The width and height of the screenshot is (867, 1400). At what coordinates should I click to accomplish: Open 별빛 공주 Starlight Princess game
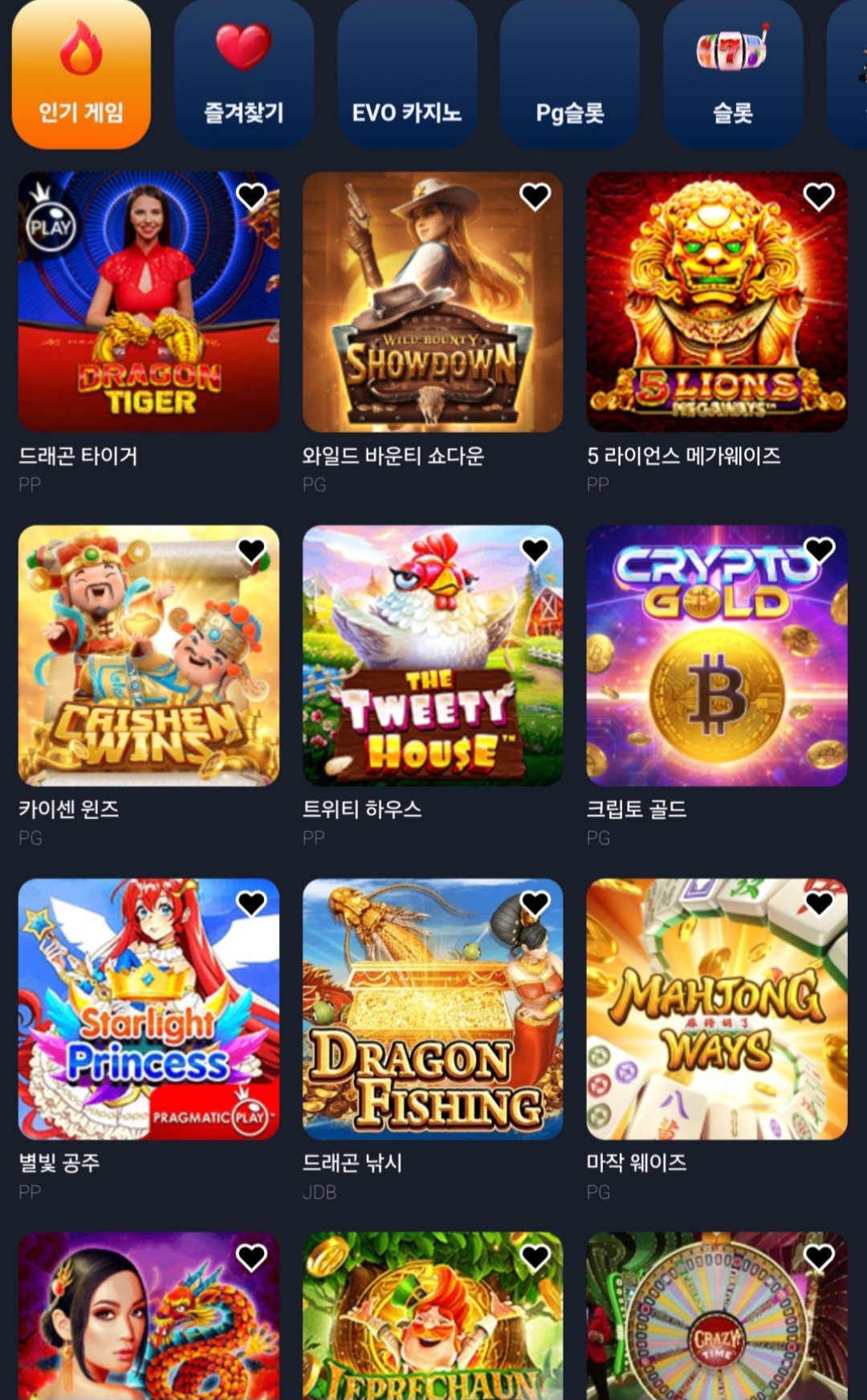point(149,1010)
